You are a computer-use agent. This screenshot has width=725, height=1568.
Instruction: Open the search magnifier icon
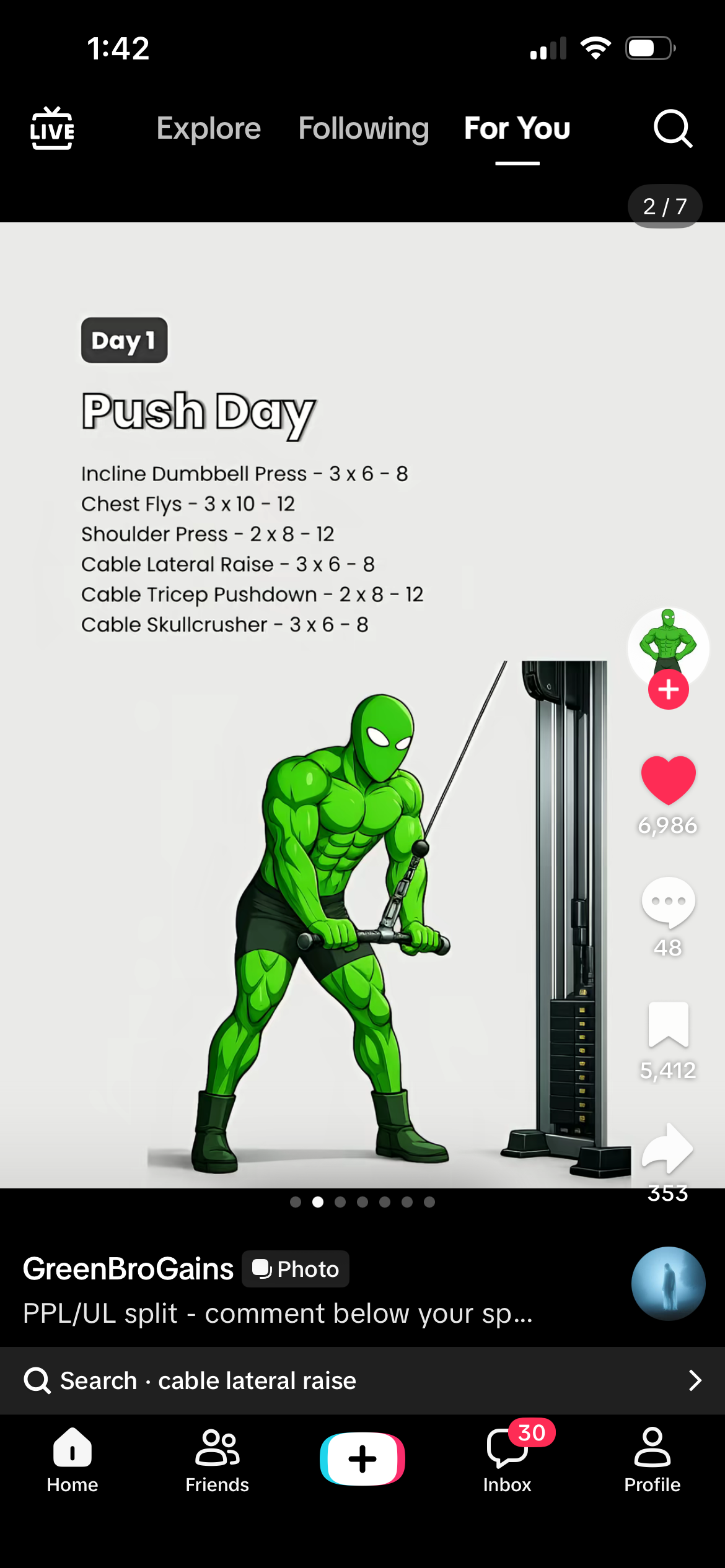point(672,129)
